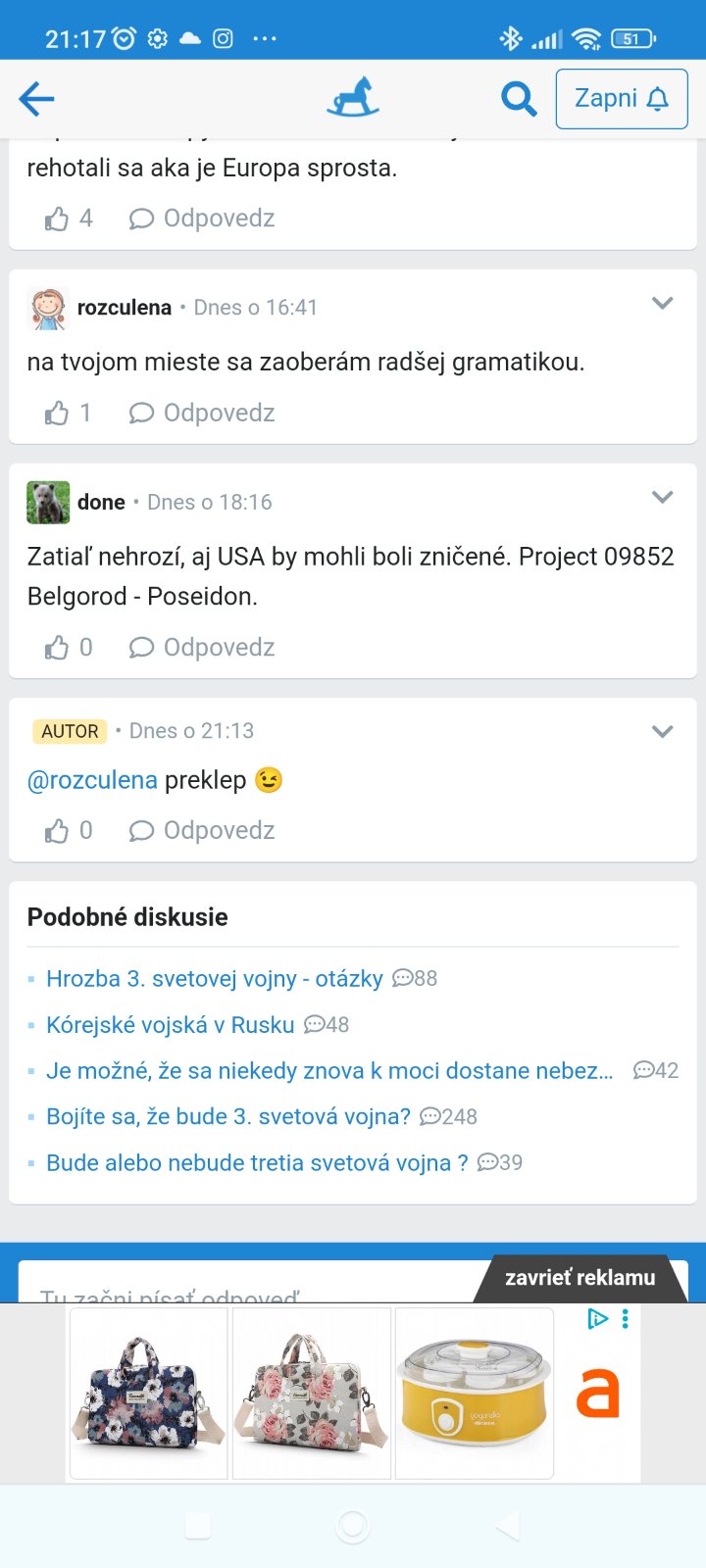This screenshot has height=1568, width=706.
Task: Open the @rozculena mention link
Action: [x=92, y=780]
